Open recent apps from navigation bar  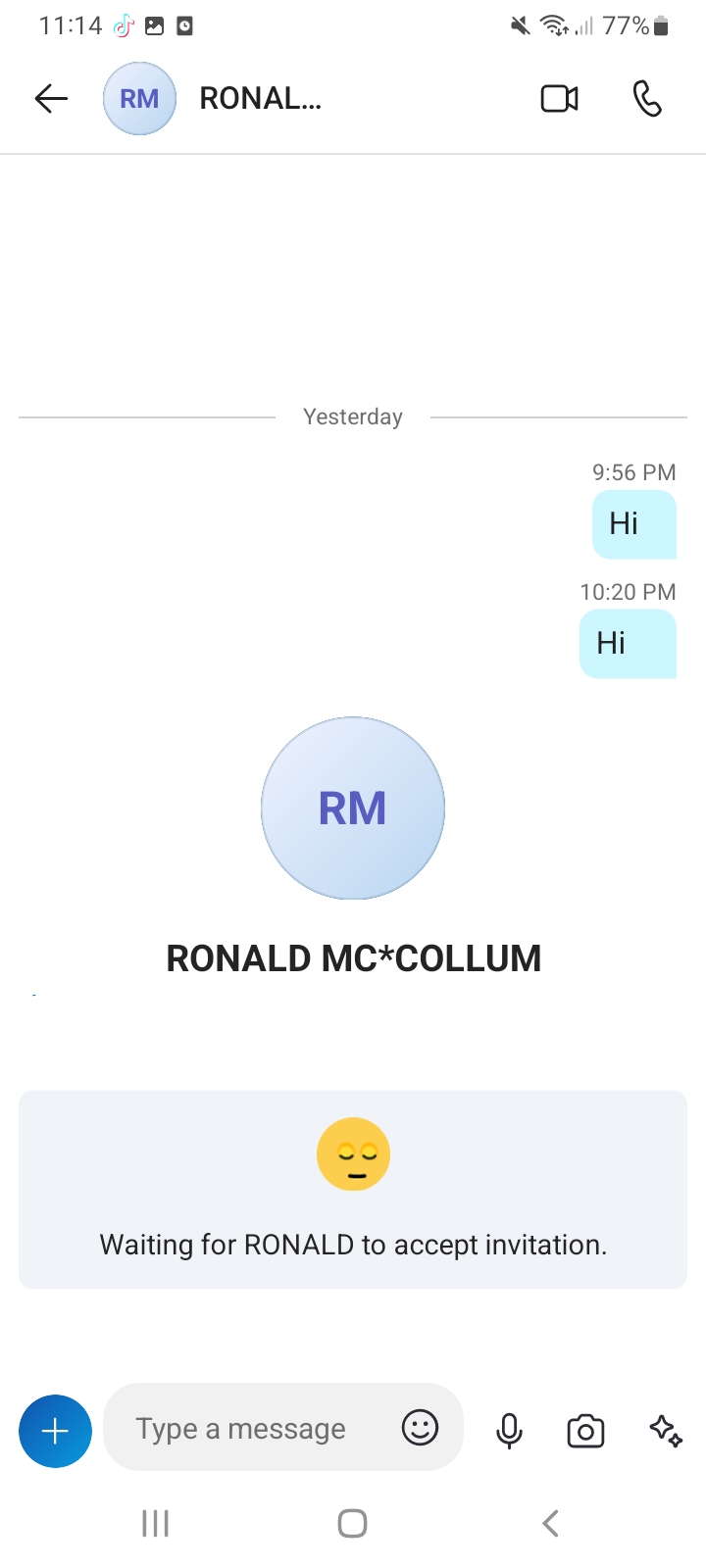[155, 1523]
